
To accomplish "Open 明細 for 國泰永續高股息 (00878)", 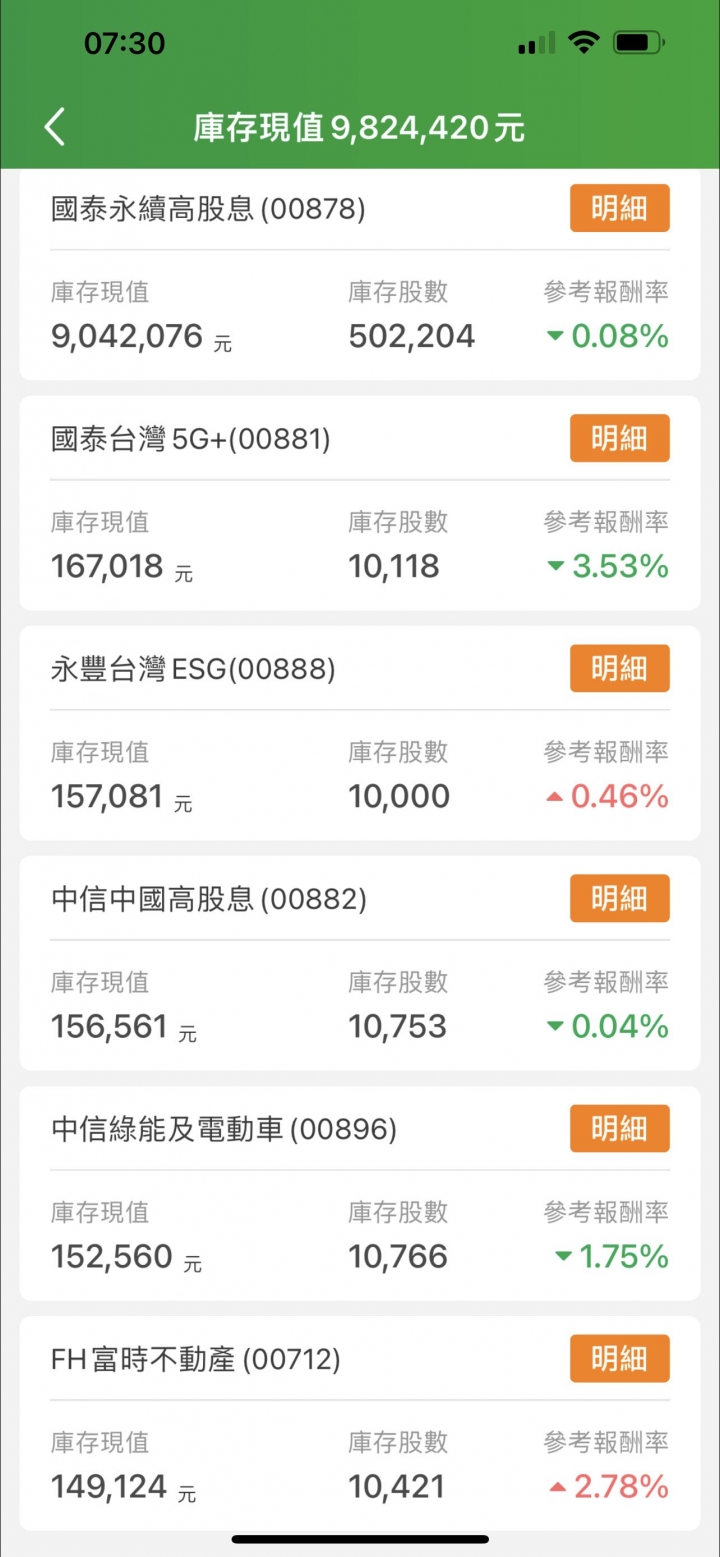I will click(620, 209).
